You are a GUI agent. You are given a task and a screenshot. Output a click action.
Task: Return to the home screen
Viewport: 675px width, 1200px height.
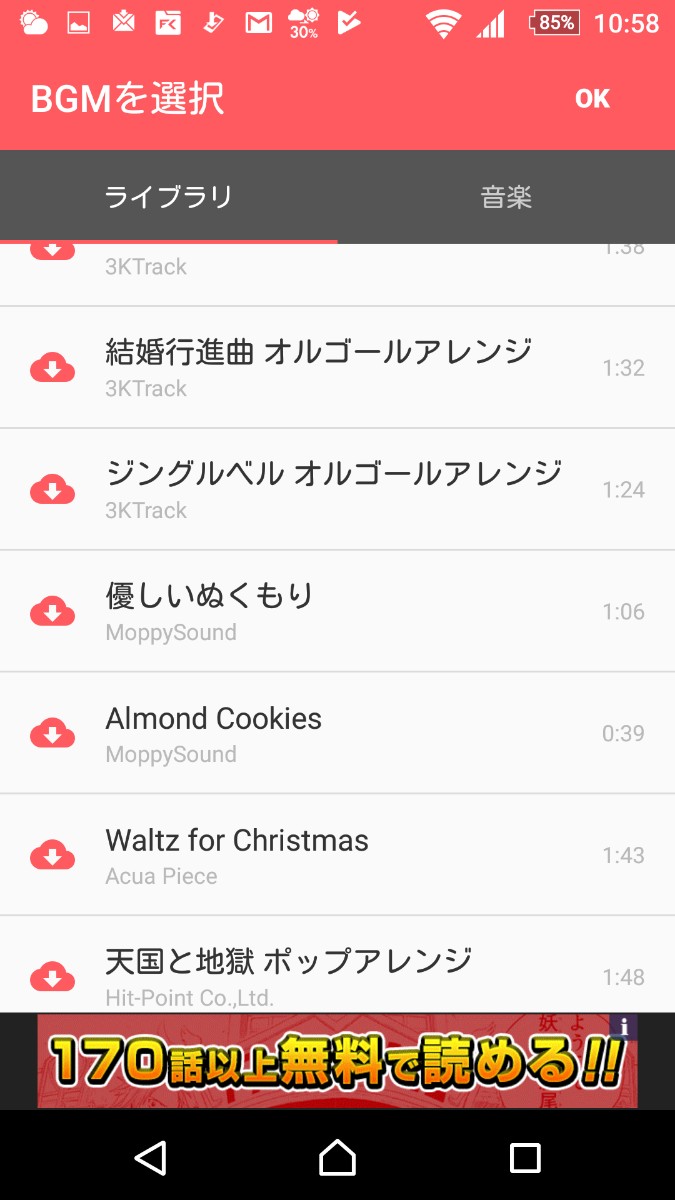tap(337, 1158)
